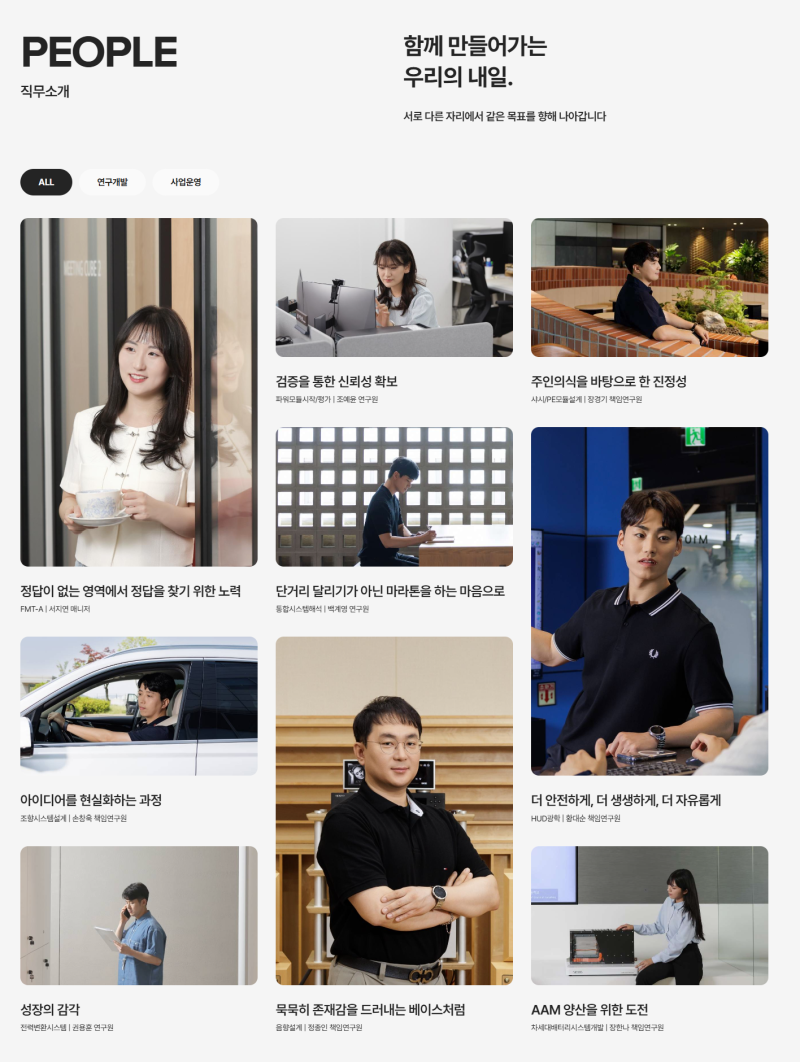The width and height of the screenshot is (800, 1062).
Task: Open the '성장의 감각' card
Action: coord(138,915)
